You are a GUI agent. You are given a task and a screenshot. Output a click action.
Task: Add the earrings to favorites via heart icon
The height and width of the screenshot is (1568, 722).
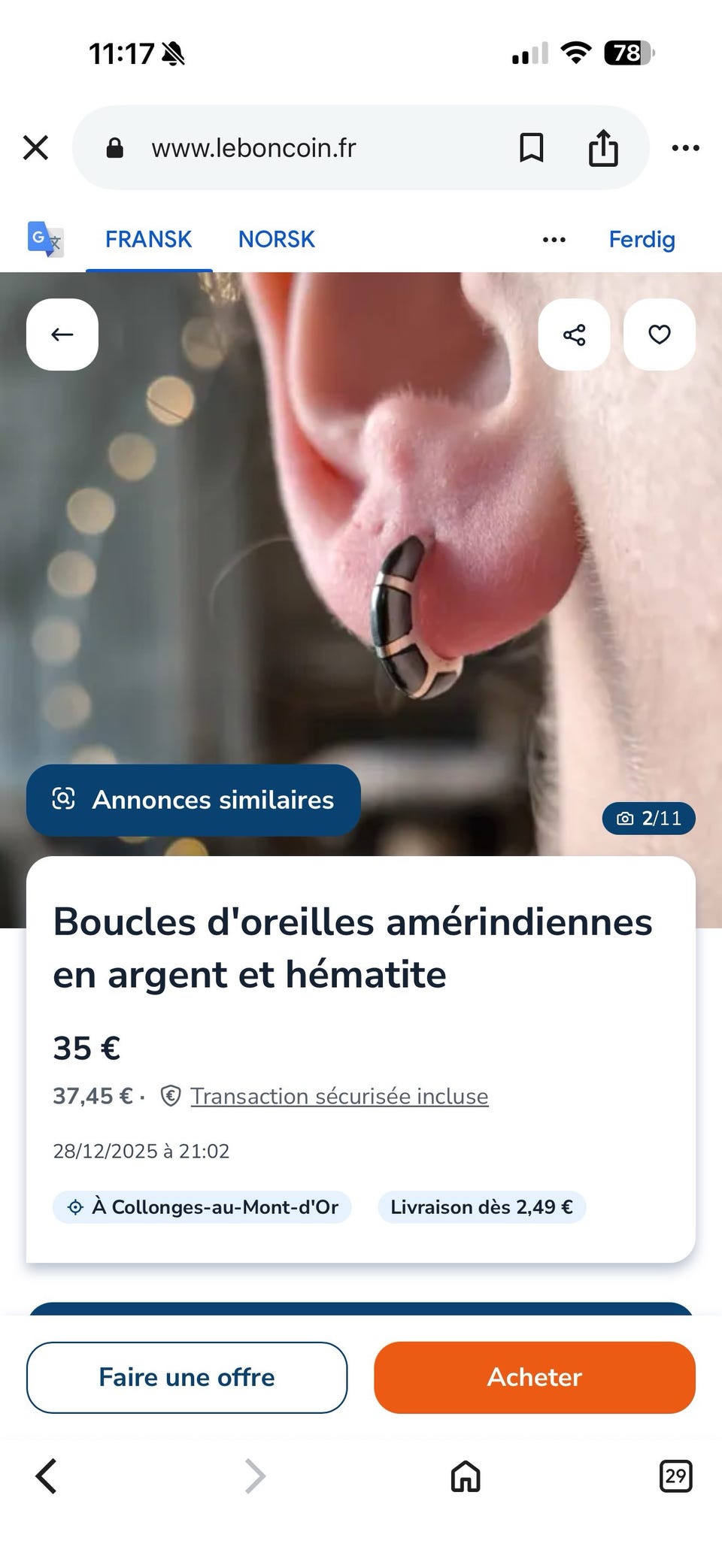click(659, 334)
